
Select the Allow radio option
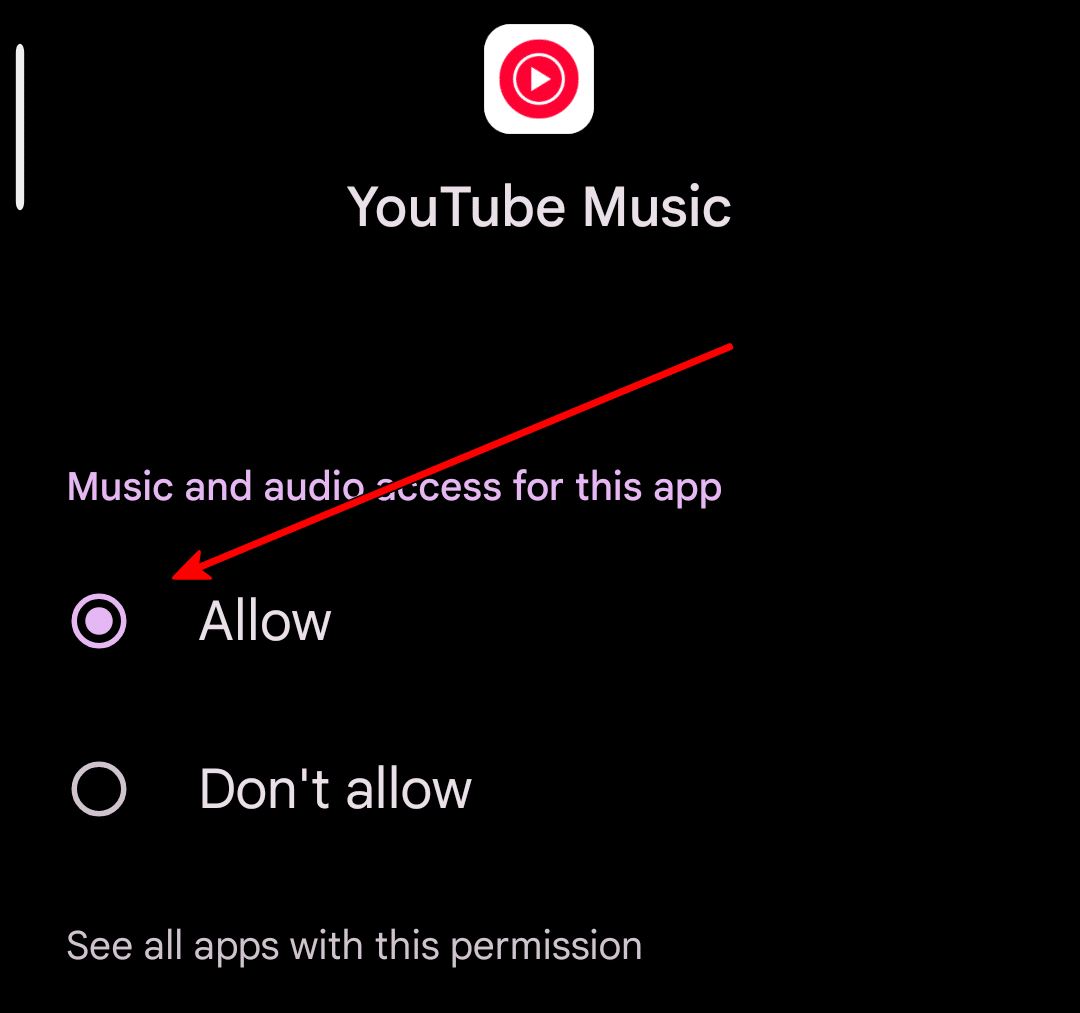(x=100, y=622)
